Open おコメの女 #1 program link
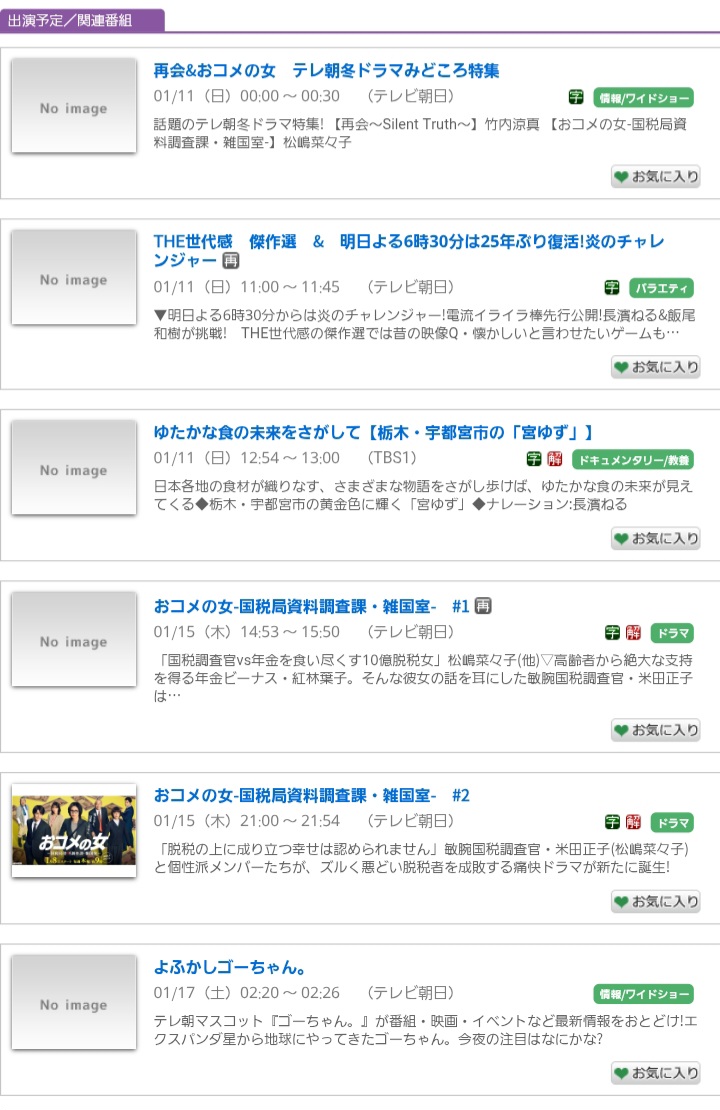 click(311, 606)
